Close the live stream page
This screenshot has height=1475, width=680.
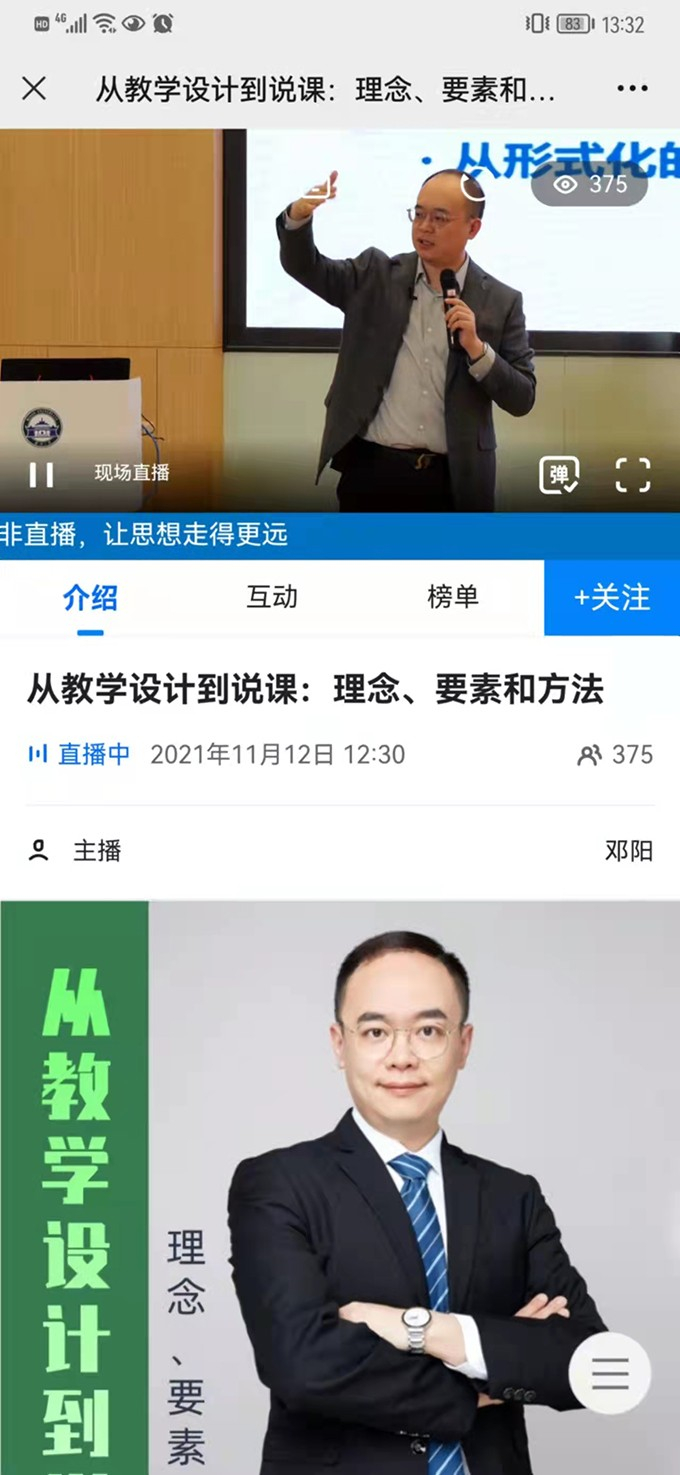coord(34,89)
